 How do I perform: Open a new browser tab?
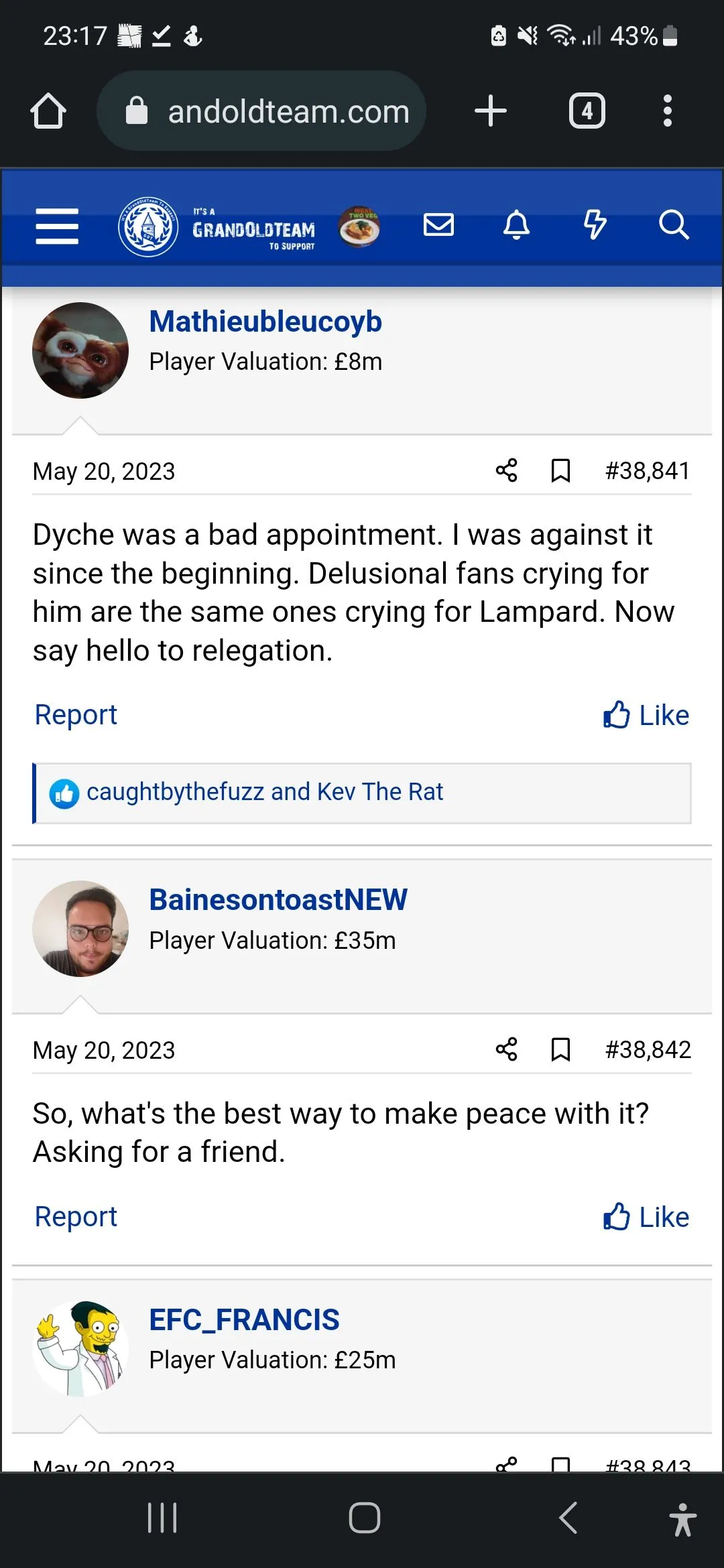point(491,111)
